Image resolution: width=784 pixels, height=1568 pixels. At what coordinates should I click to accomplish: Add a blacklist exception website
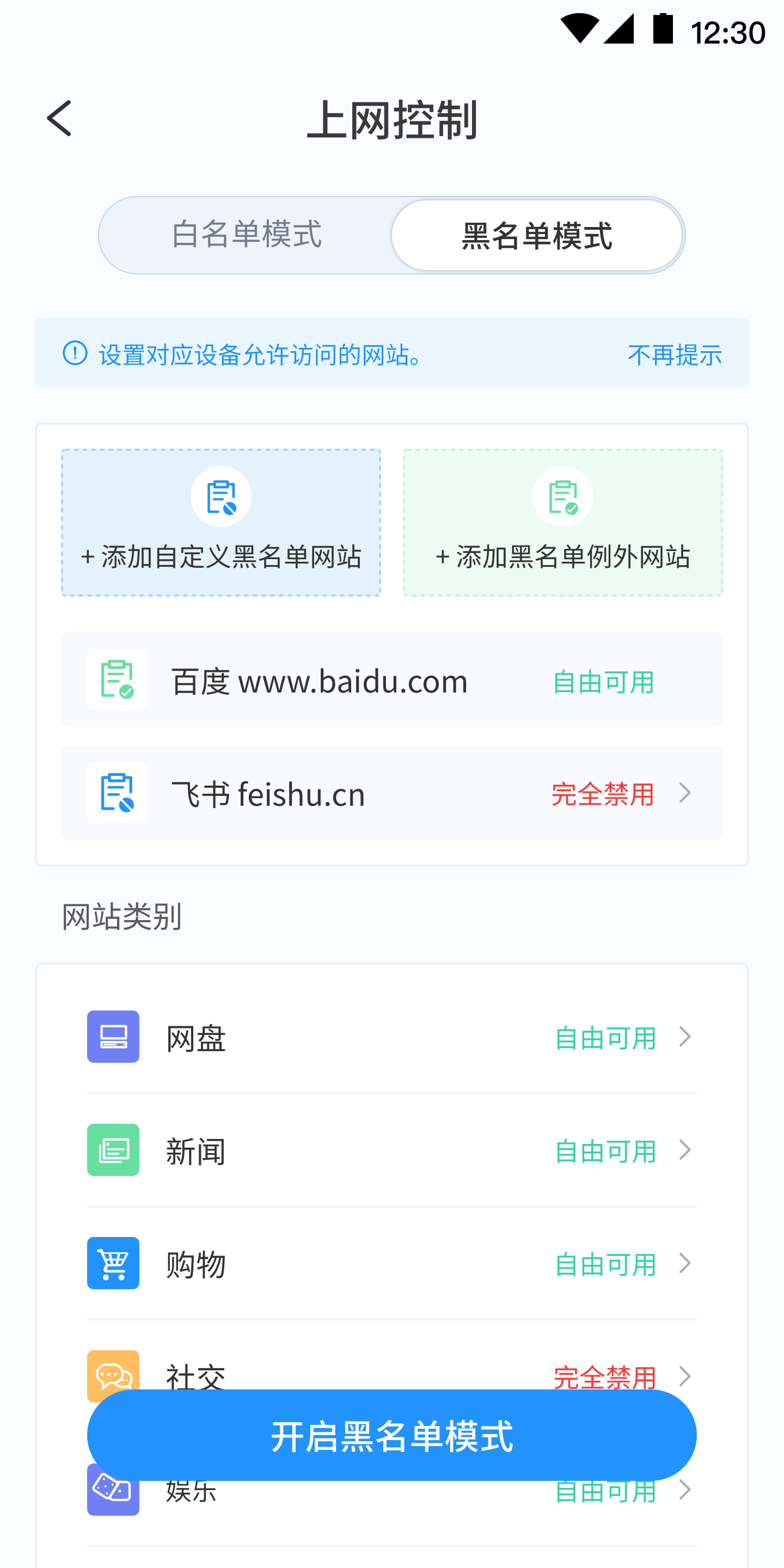(x=562, y=522)
